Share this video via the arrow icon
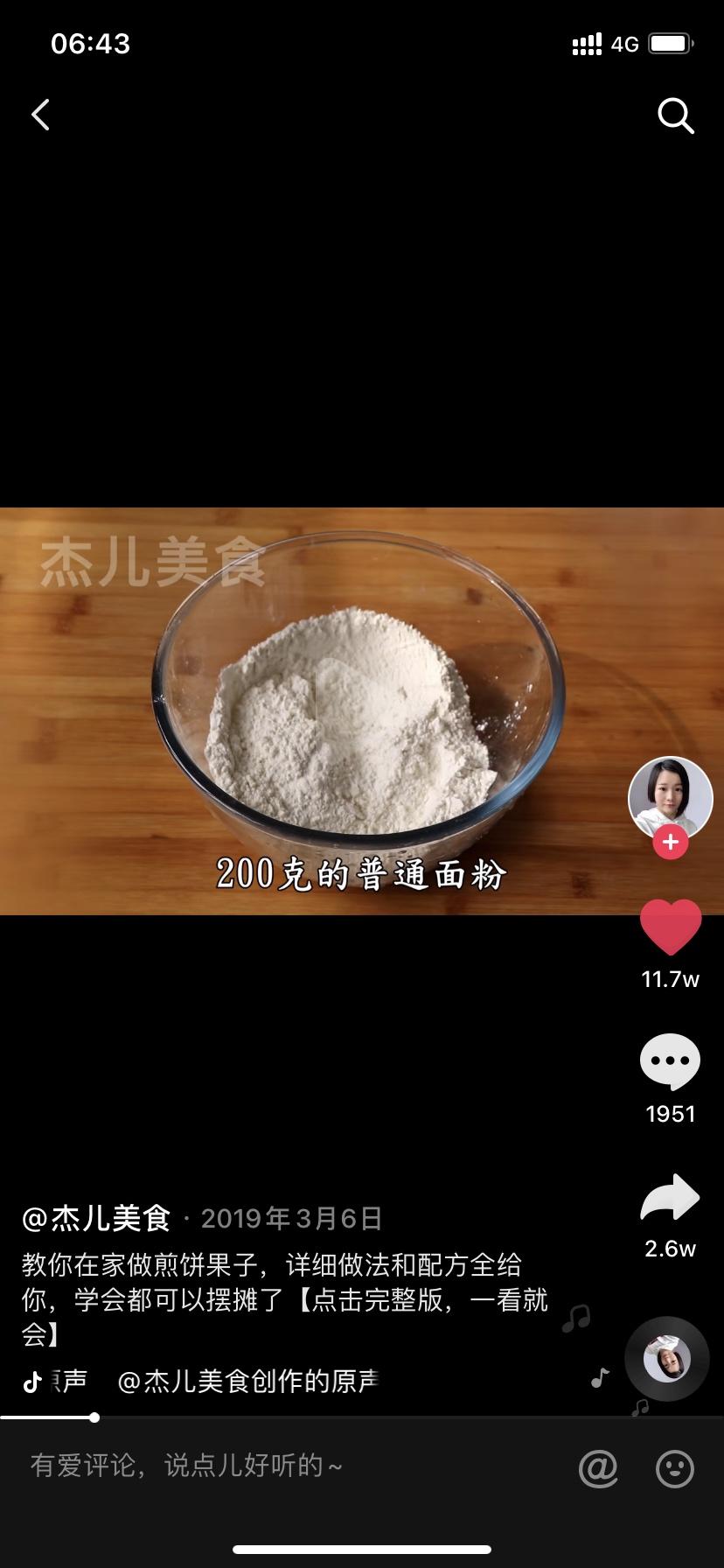Image resolution: width=724 pixels, height=1568 pixels. click(671, 1197)
